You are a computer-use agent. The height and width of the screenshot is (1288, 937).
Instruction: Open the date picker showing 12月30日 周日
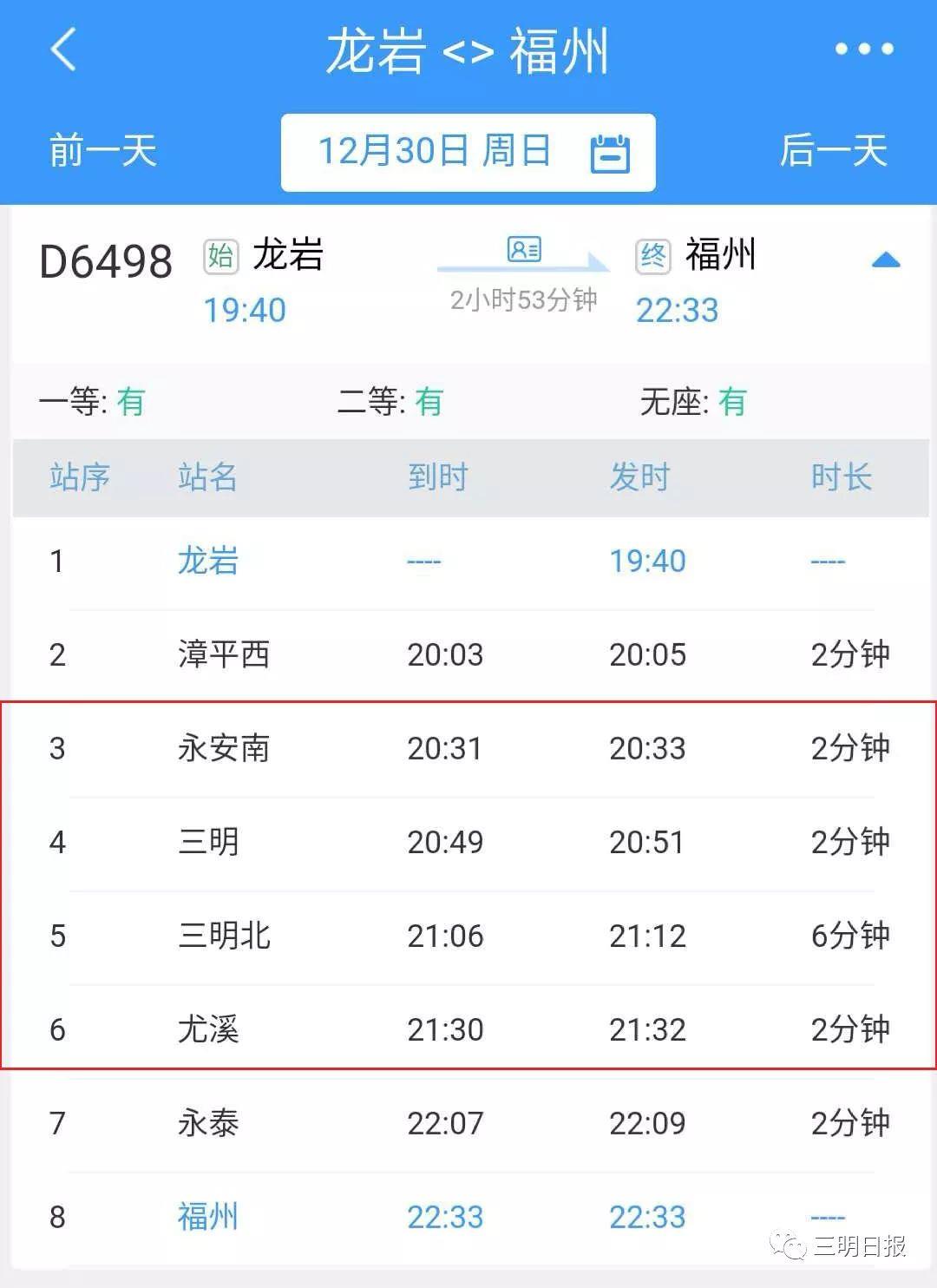468,152
